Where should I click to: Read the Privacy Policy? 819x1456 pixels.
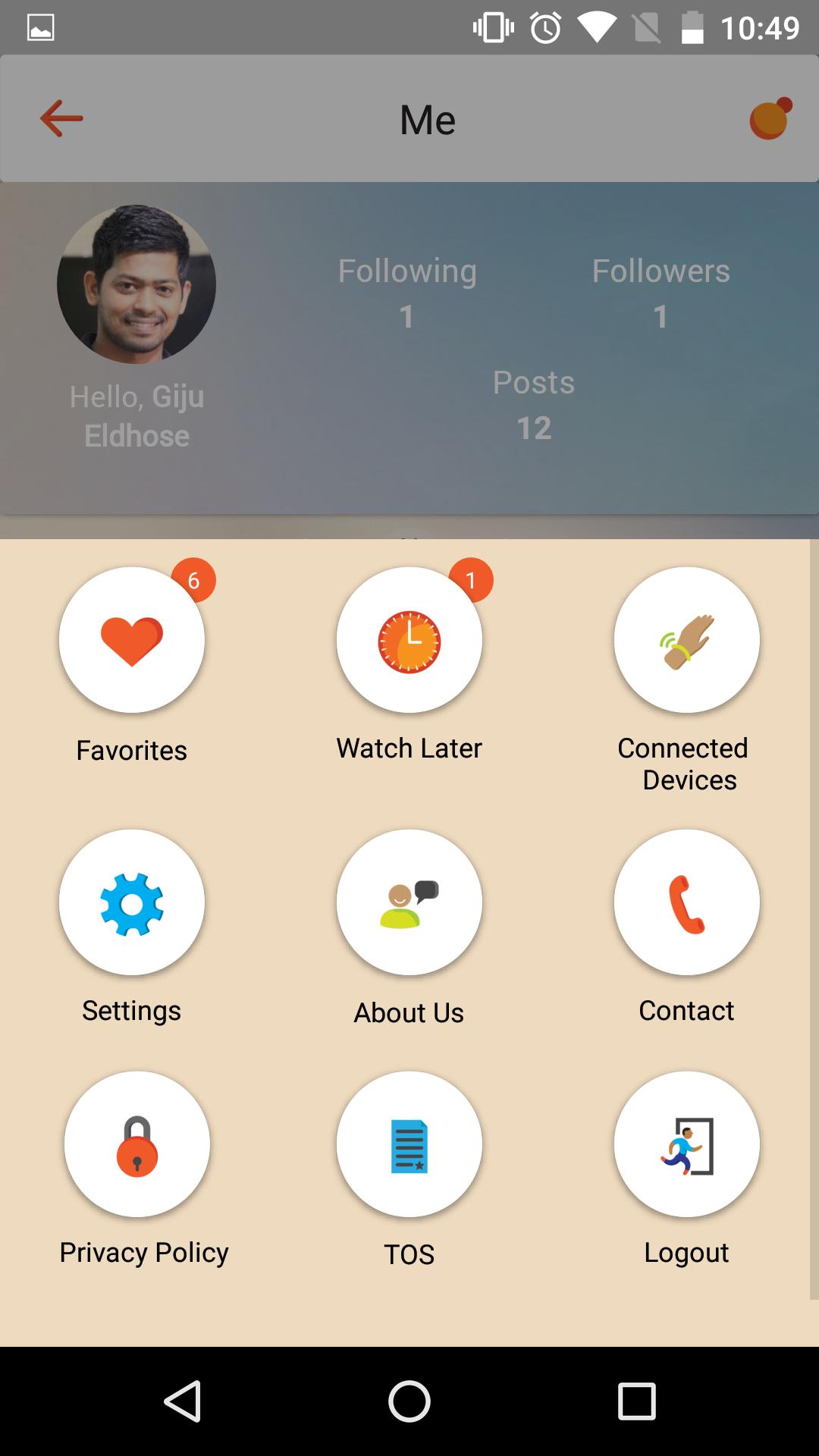click(137, 1144)
